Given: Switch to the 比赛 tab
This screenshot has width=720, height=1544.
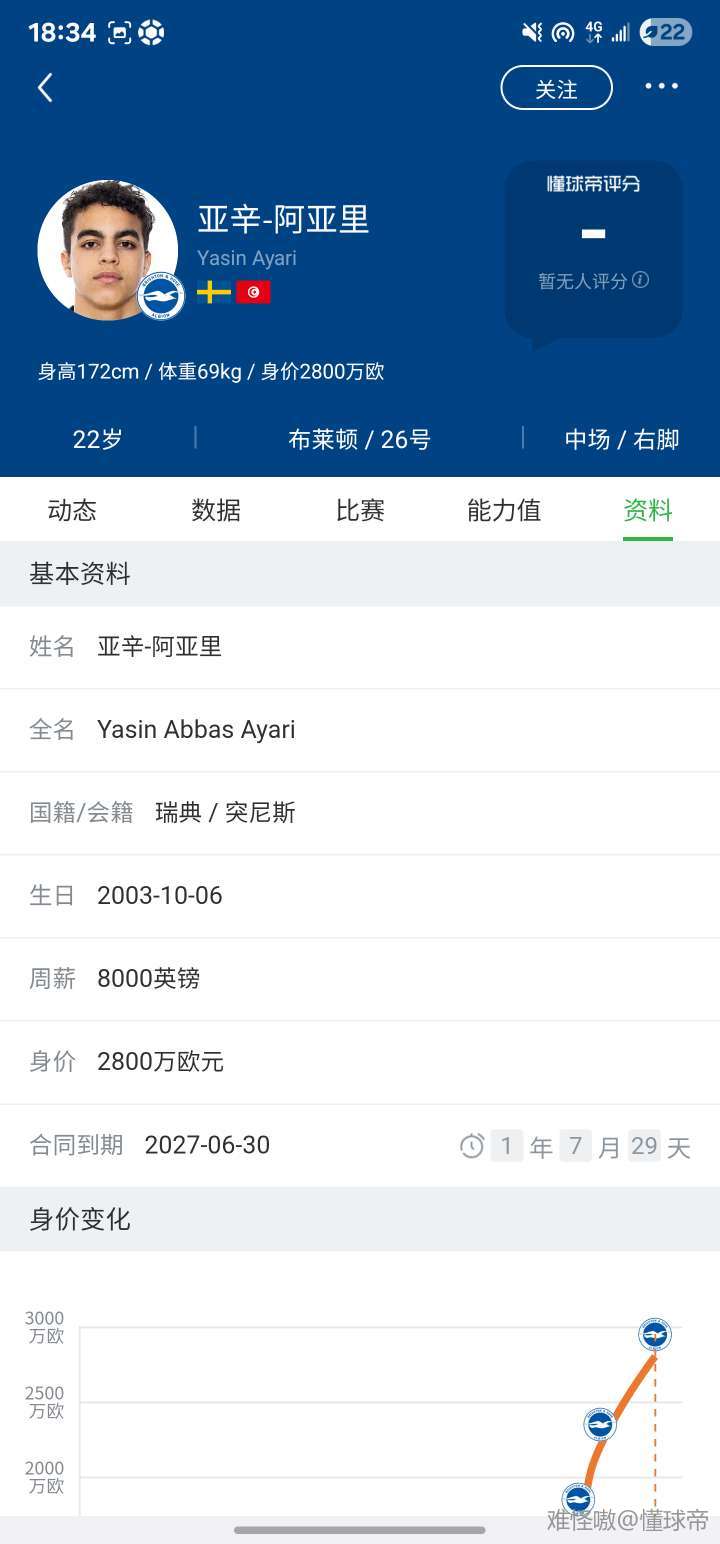Looking at the screenshot, I should (360, 511).
